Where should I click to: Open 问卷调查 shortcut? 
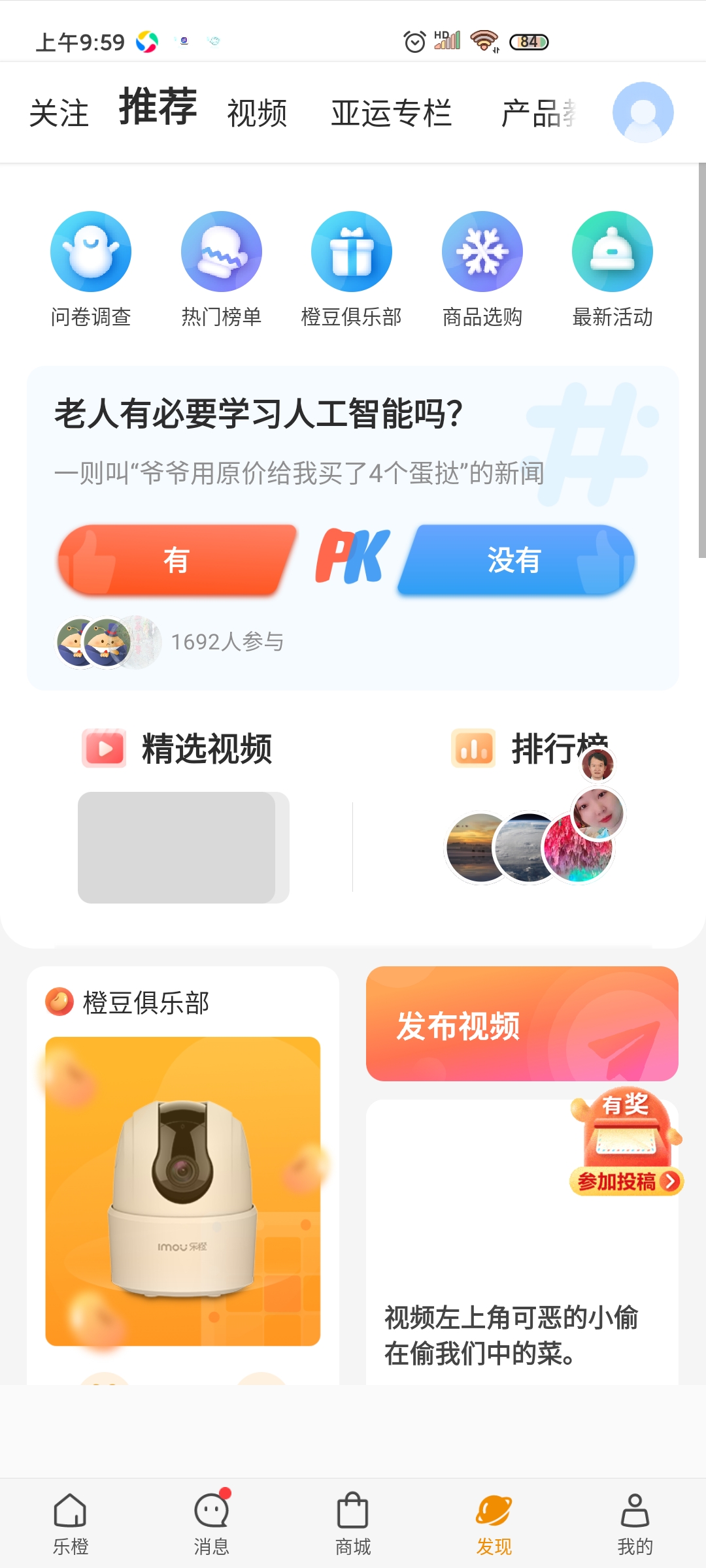point(91,269)
